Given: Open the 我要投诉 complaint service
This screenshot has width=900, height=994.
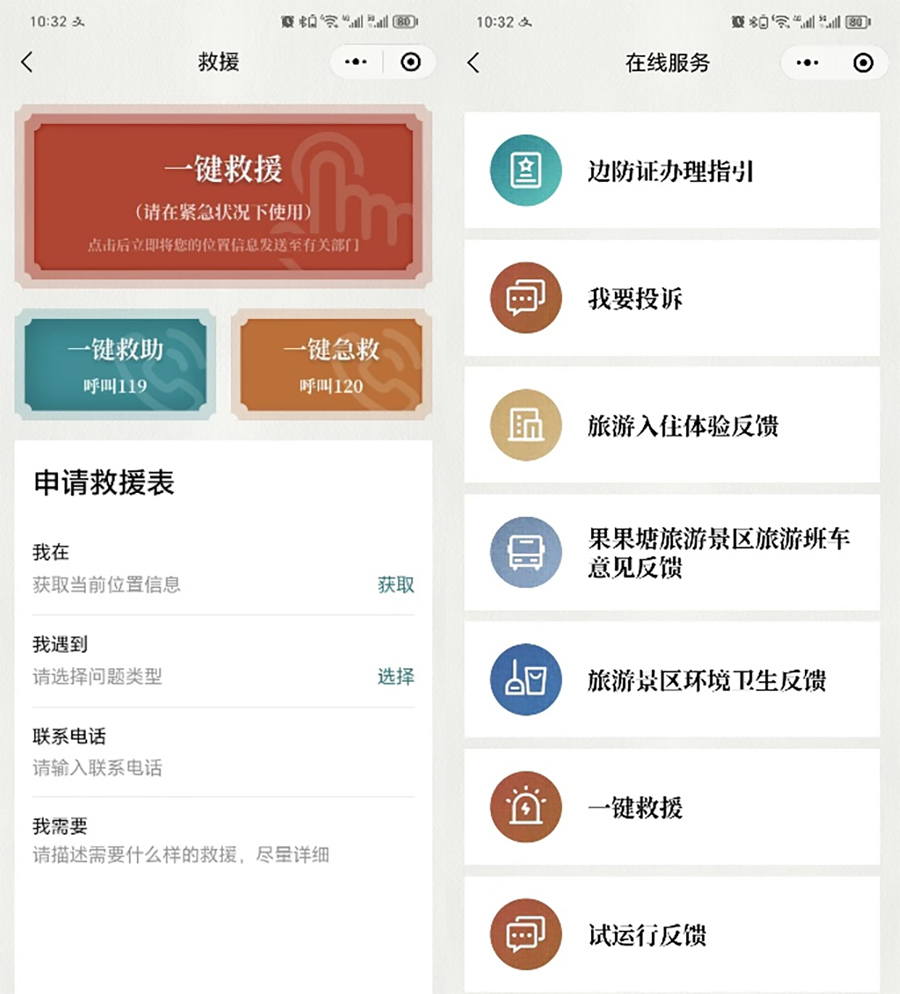Looking at the screenshot, I should [x=671, y=298].
